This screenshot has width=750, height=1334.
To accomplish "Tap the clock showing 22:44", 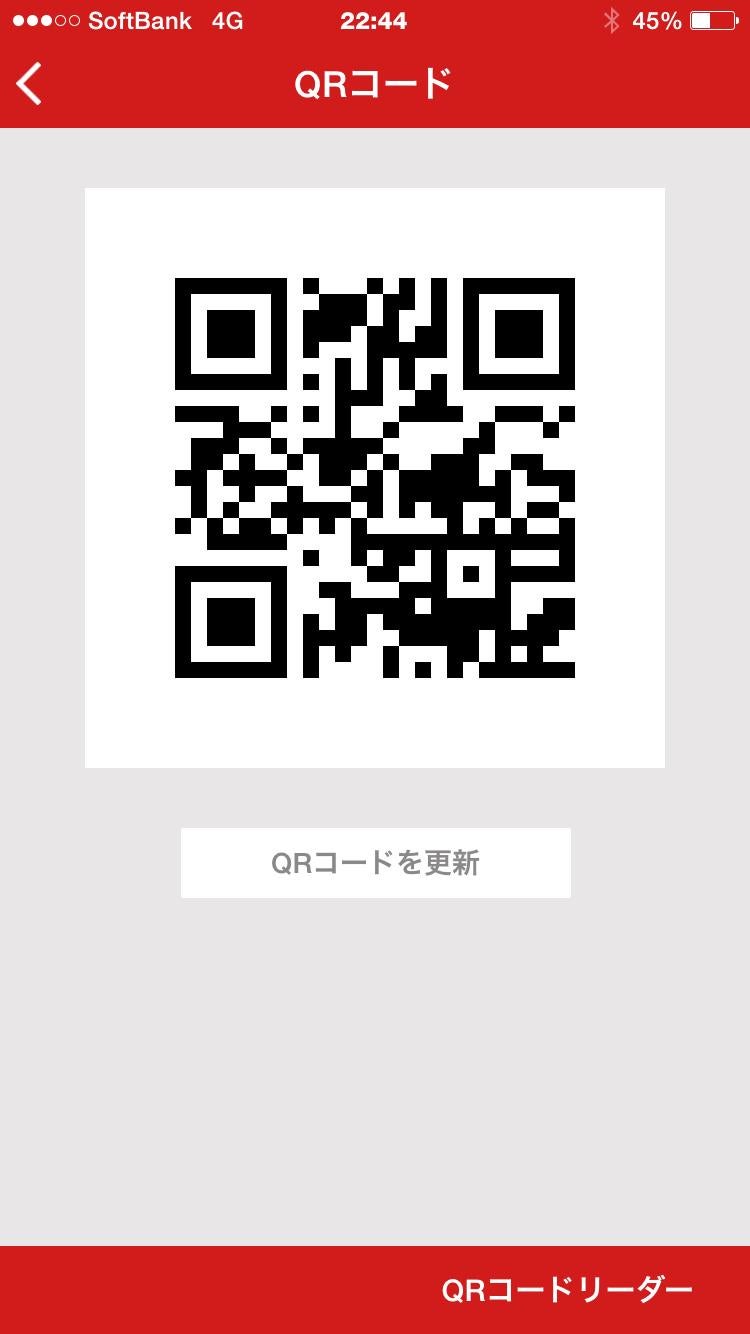I will point(374,20).
